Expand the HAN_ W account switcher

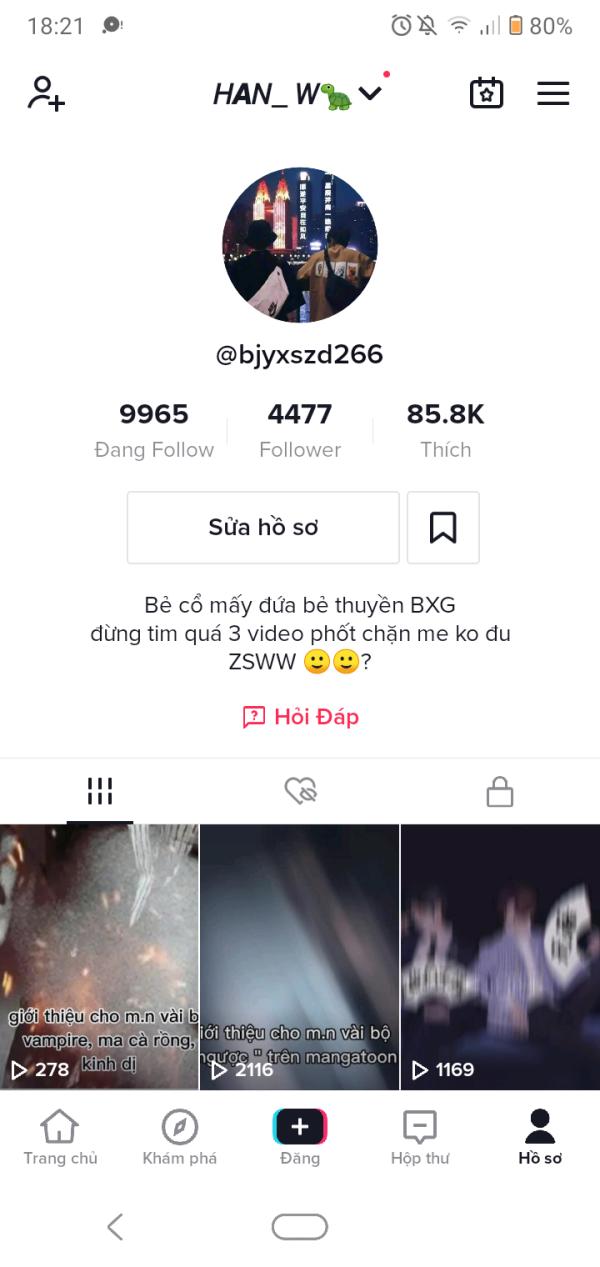pos(298,94)
